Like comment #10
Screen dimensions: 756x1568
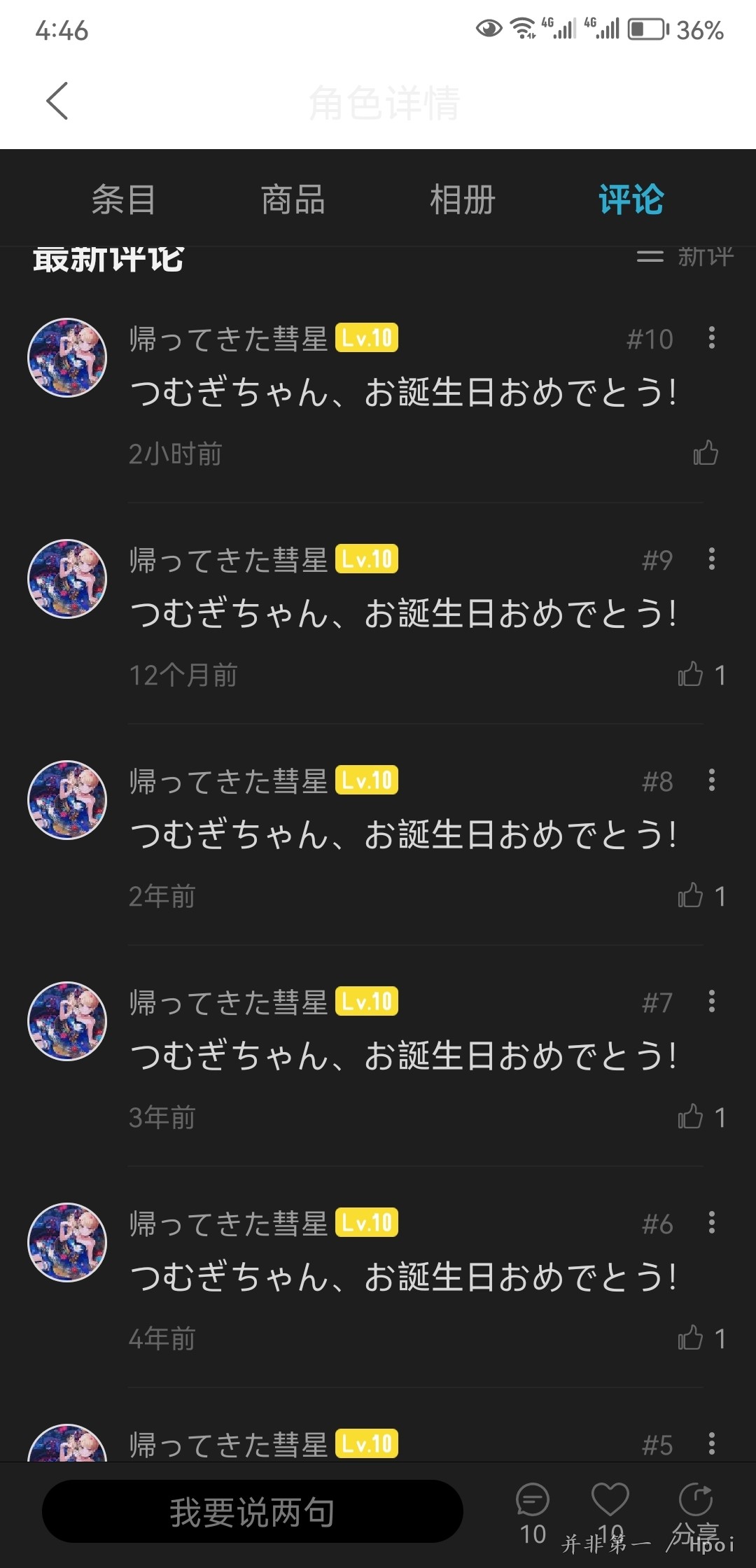pos(706,453)
